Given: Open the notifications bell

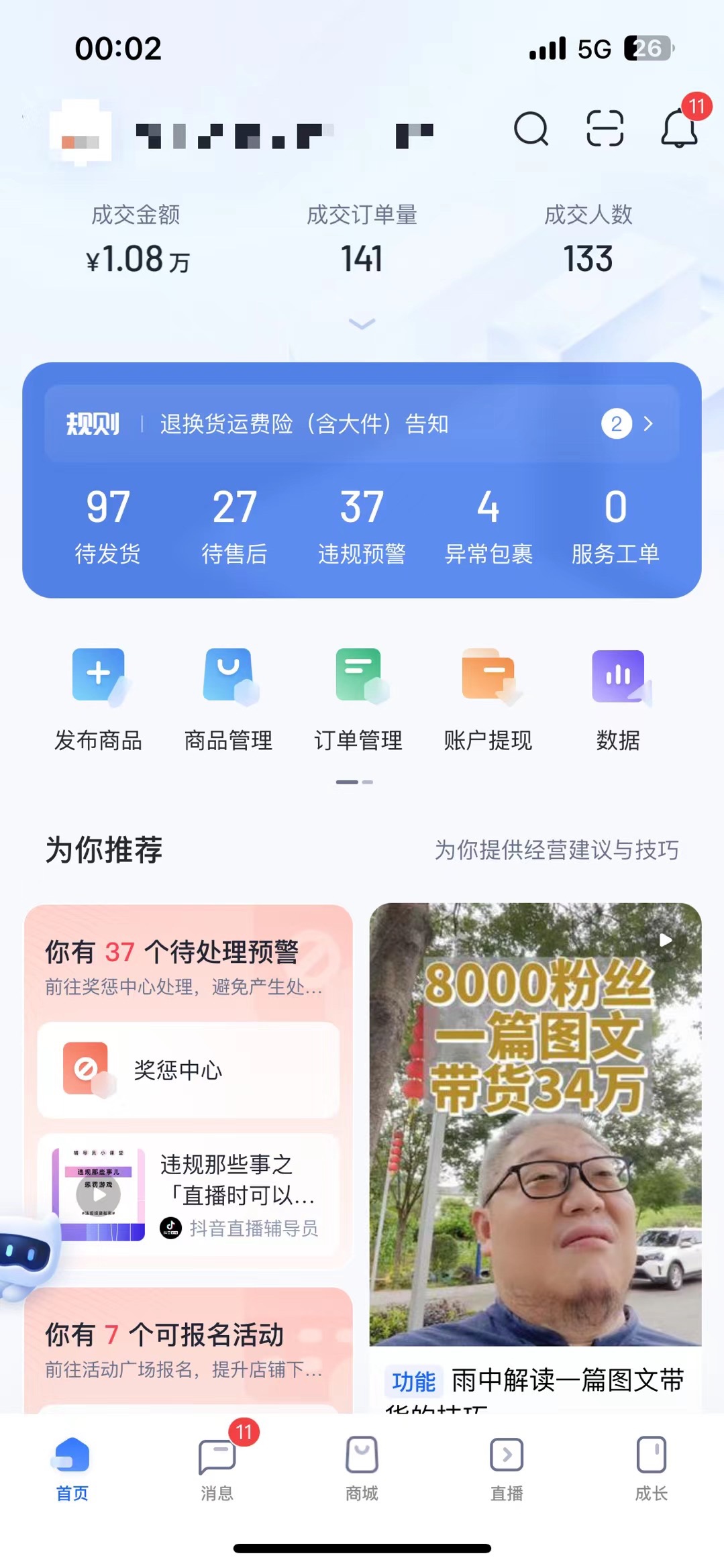Looking at the screenshot, I should [679, 129].
